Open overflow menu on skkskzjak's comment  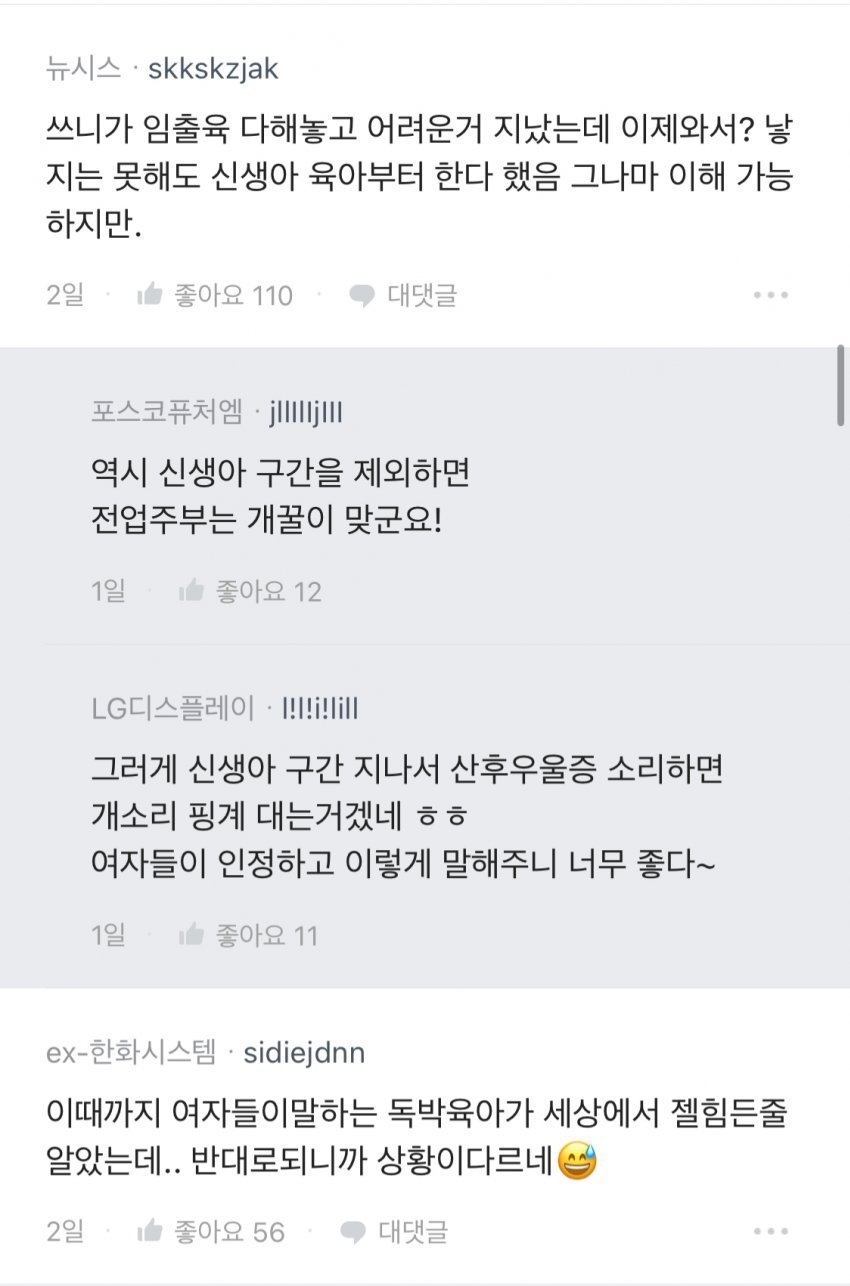(x=771, y=295)
